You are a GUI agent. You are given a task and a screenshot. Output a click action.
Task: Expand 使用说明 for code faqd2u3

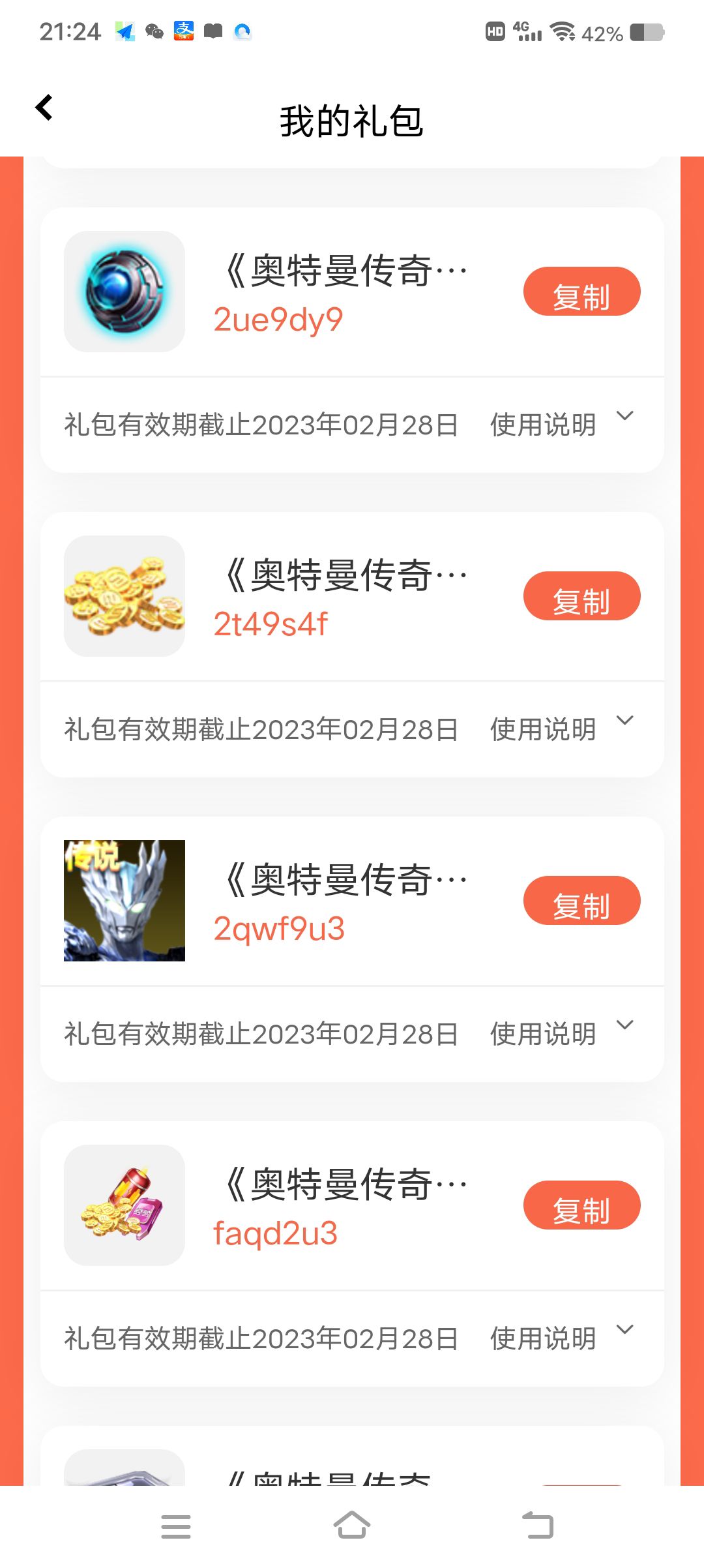coord(561,1338)
